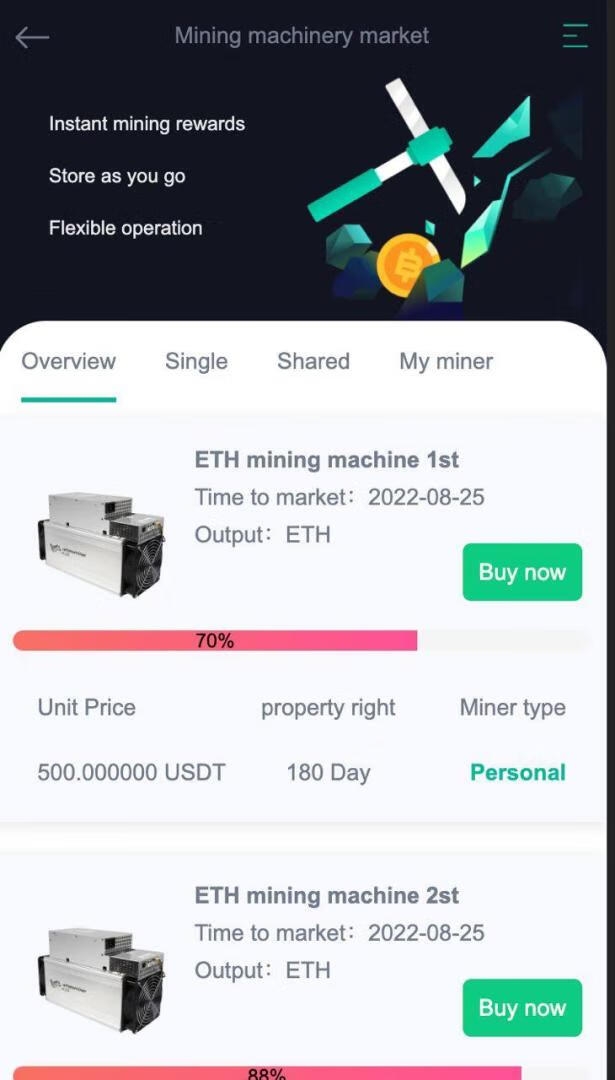Buy now ETH mining machine 1st
Screen dimensions: 615x1080
pos(521,572)
